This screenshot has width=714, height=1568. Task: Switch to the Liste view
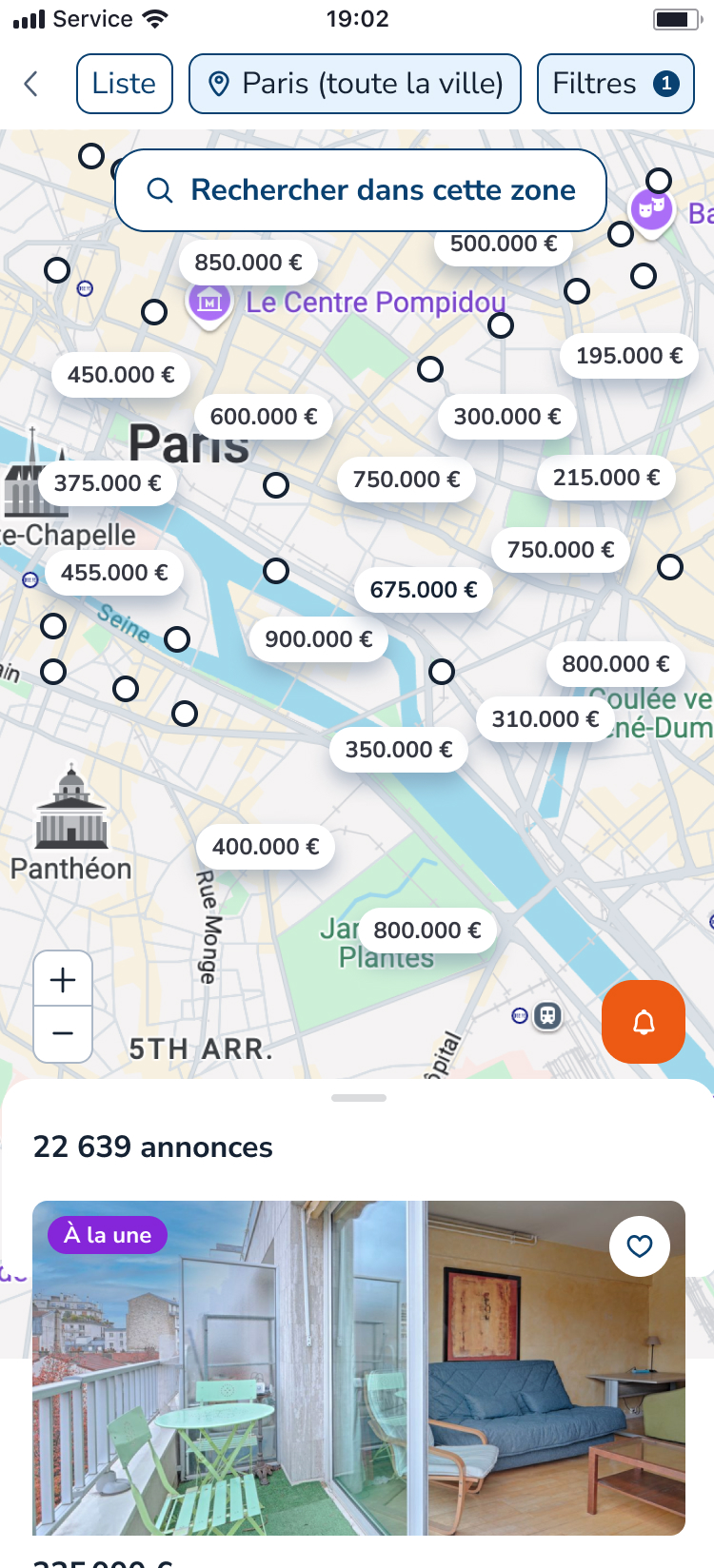pyautogui.click(x=124, y=84)
